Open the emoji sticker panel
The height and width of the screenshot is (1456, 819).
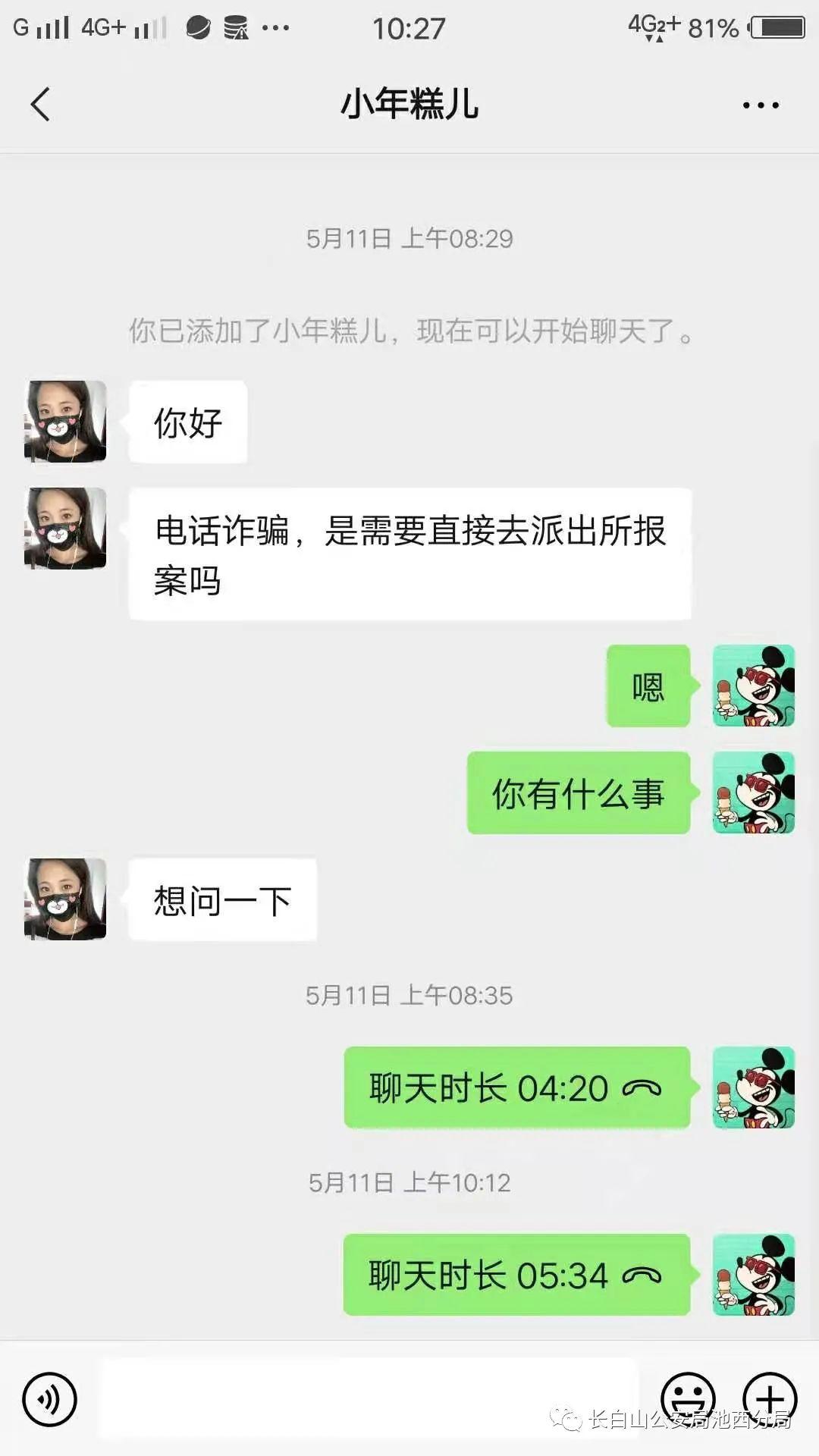pos(688,1397)
